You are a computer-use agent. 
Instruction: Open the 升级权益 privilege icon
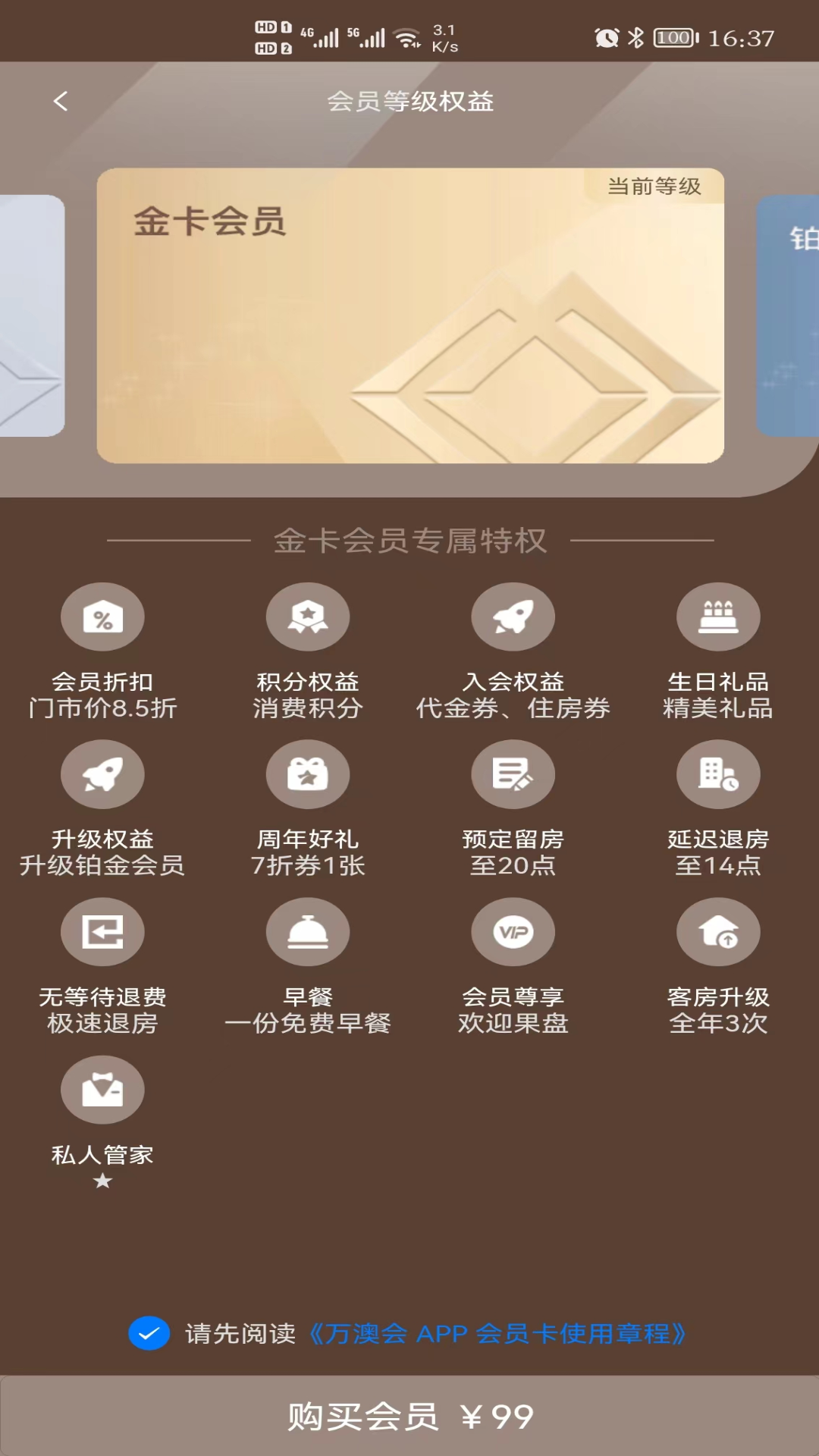[102, 774]
